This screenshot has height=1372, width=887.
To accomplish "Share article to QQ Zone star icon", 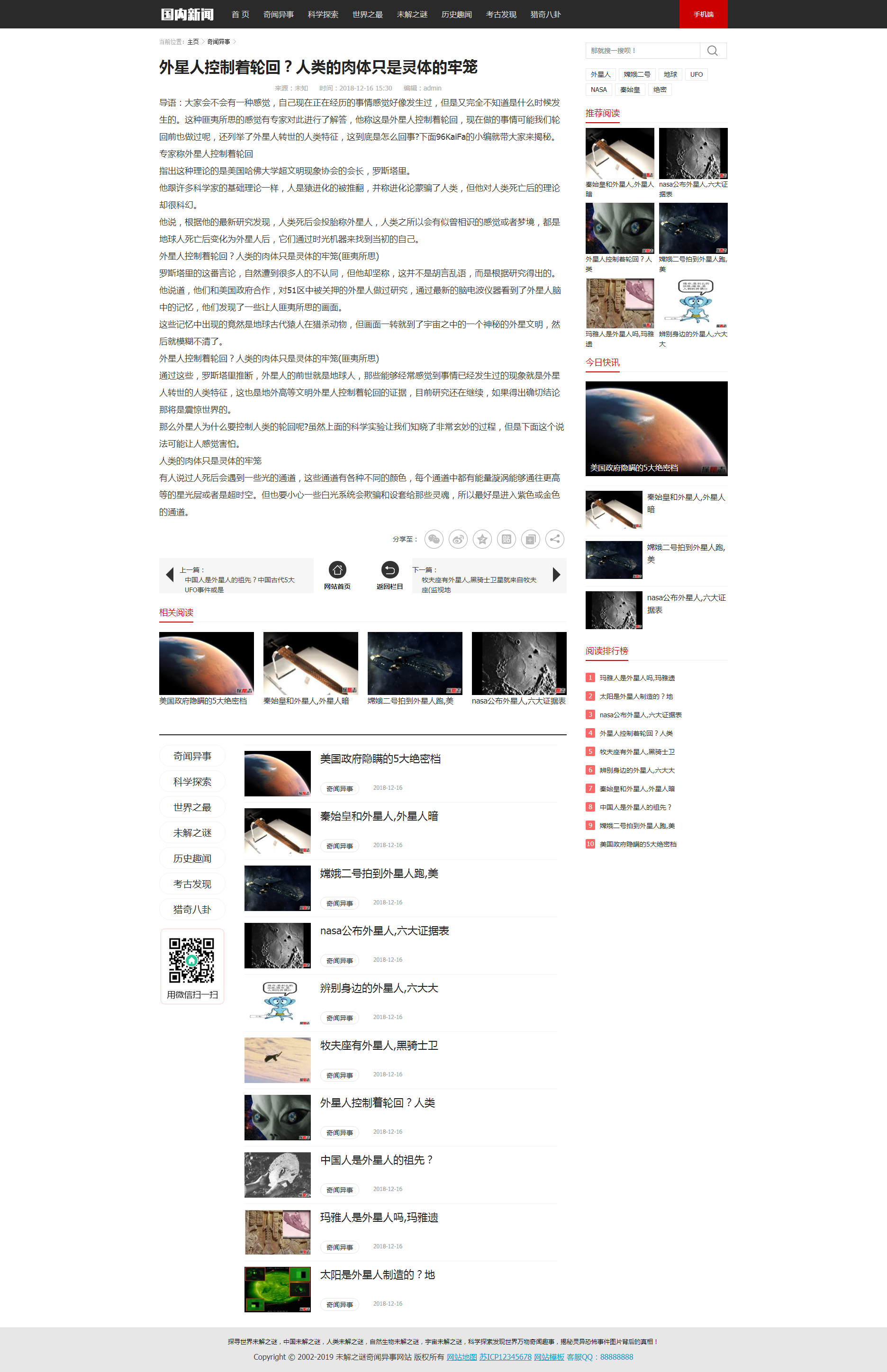I will [482, 539].
